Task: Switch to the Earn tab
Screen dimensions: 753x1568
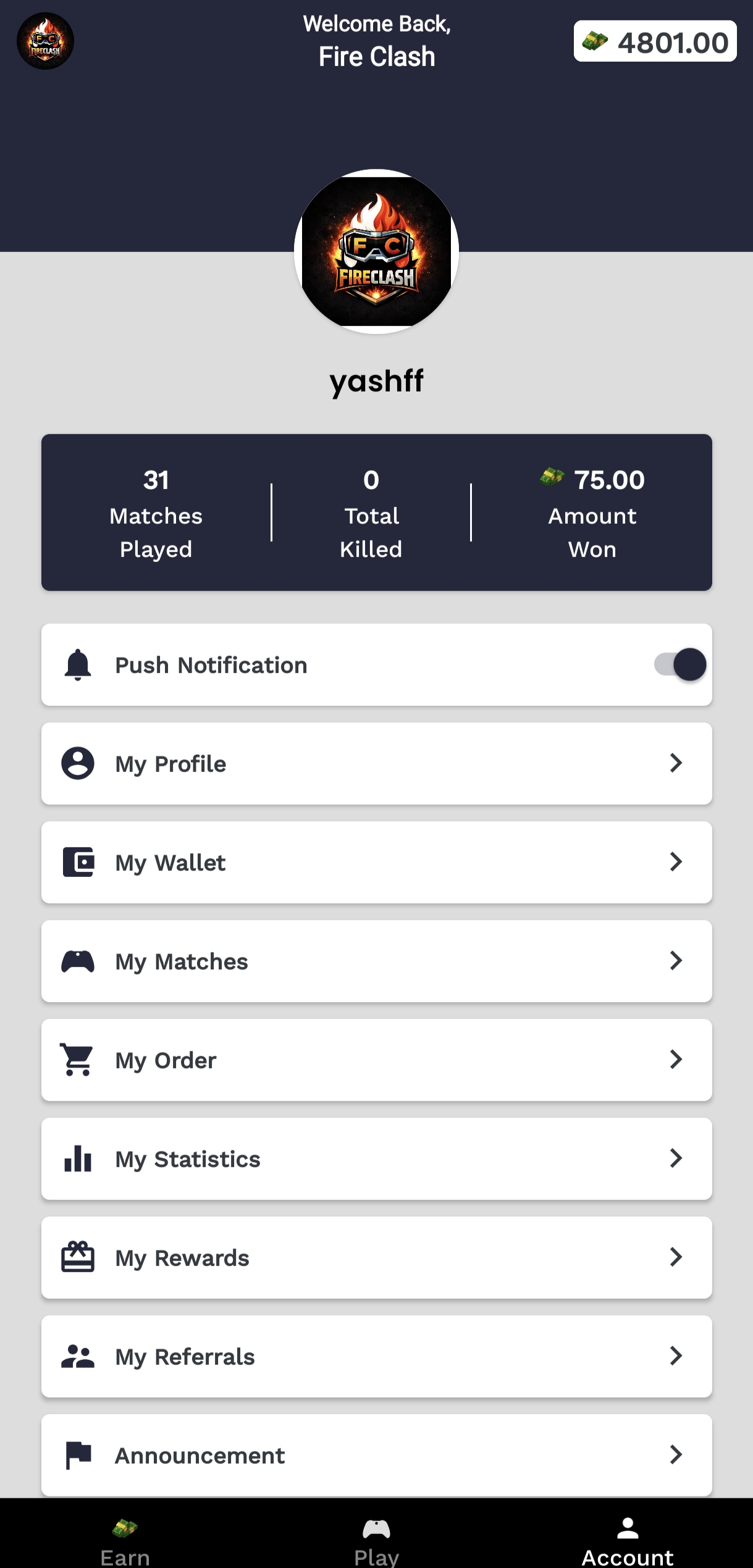Action: (x=125, y=1541)
